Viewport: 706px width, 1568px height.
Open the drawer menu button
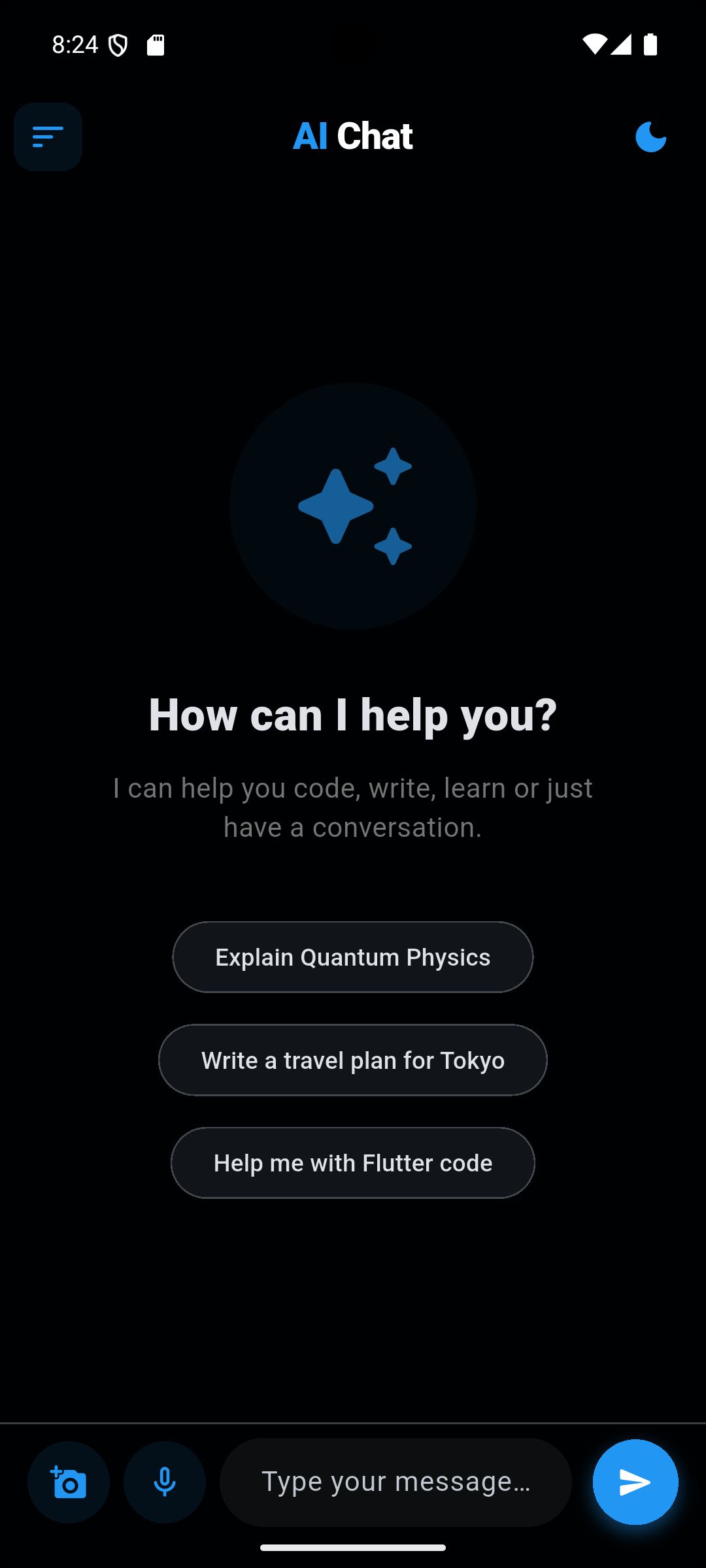click(x=48, y=137)
